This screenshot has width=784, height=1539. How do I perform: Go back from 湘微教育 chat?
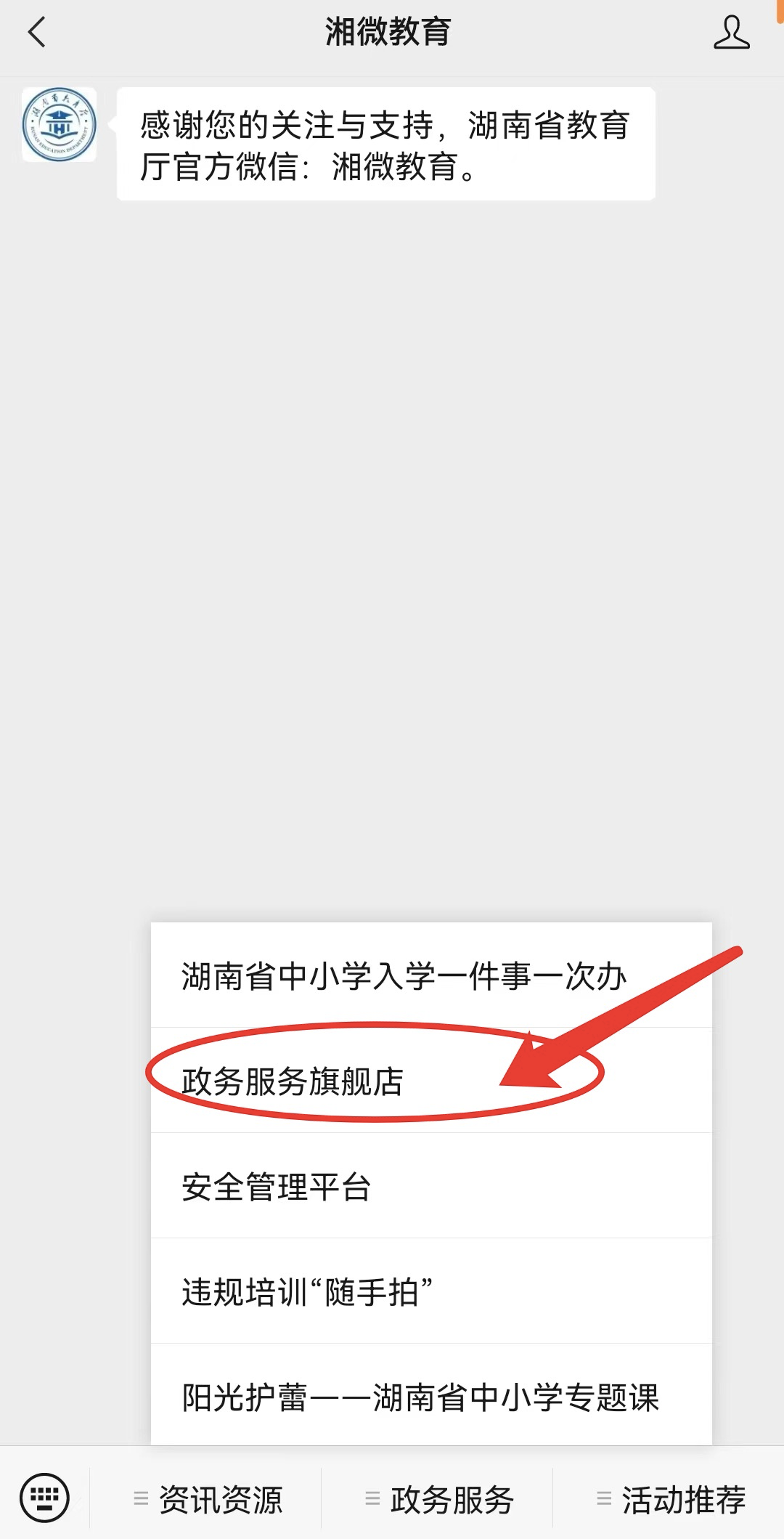[x=36, y=33]
